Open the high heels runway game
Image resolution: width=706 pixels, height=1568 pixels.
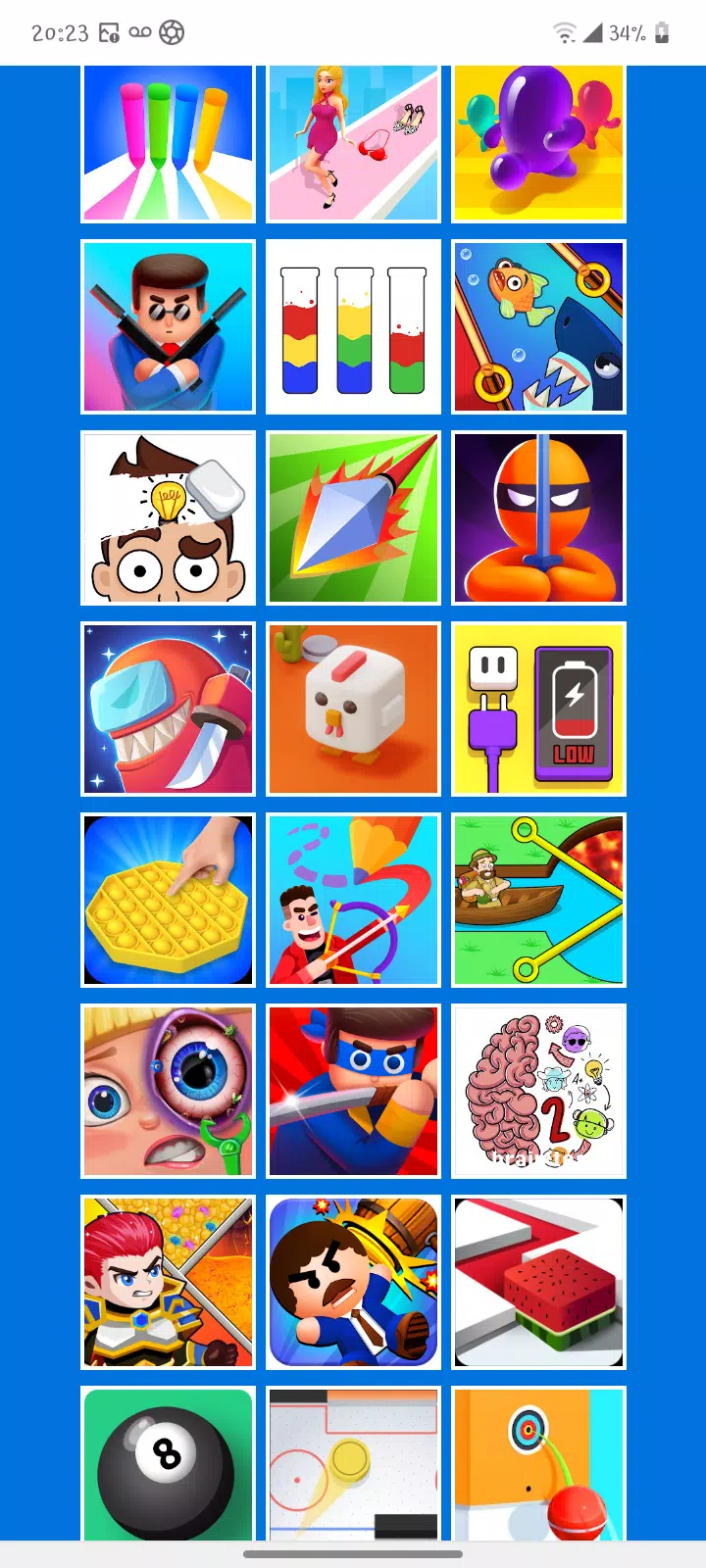[x=353, y=142]
